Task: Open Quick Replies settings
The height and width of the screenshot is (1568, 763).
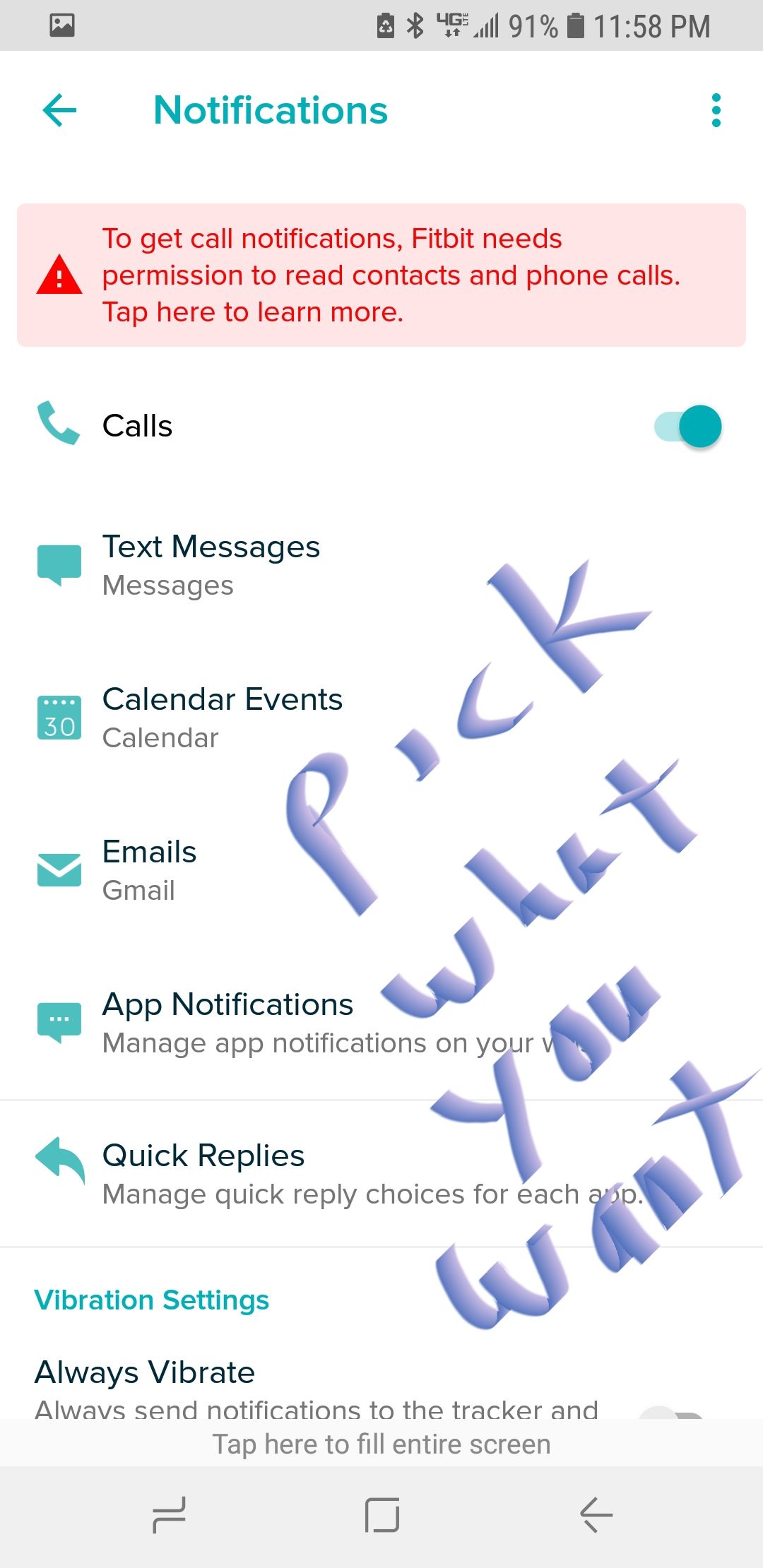Action: 381,1174
